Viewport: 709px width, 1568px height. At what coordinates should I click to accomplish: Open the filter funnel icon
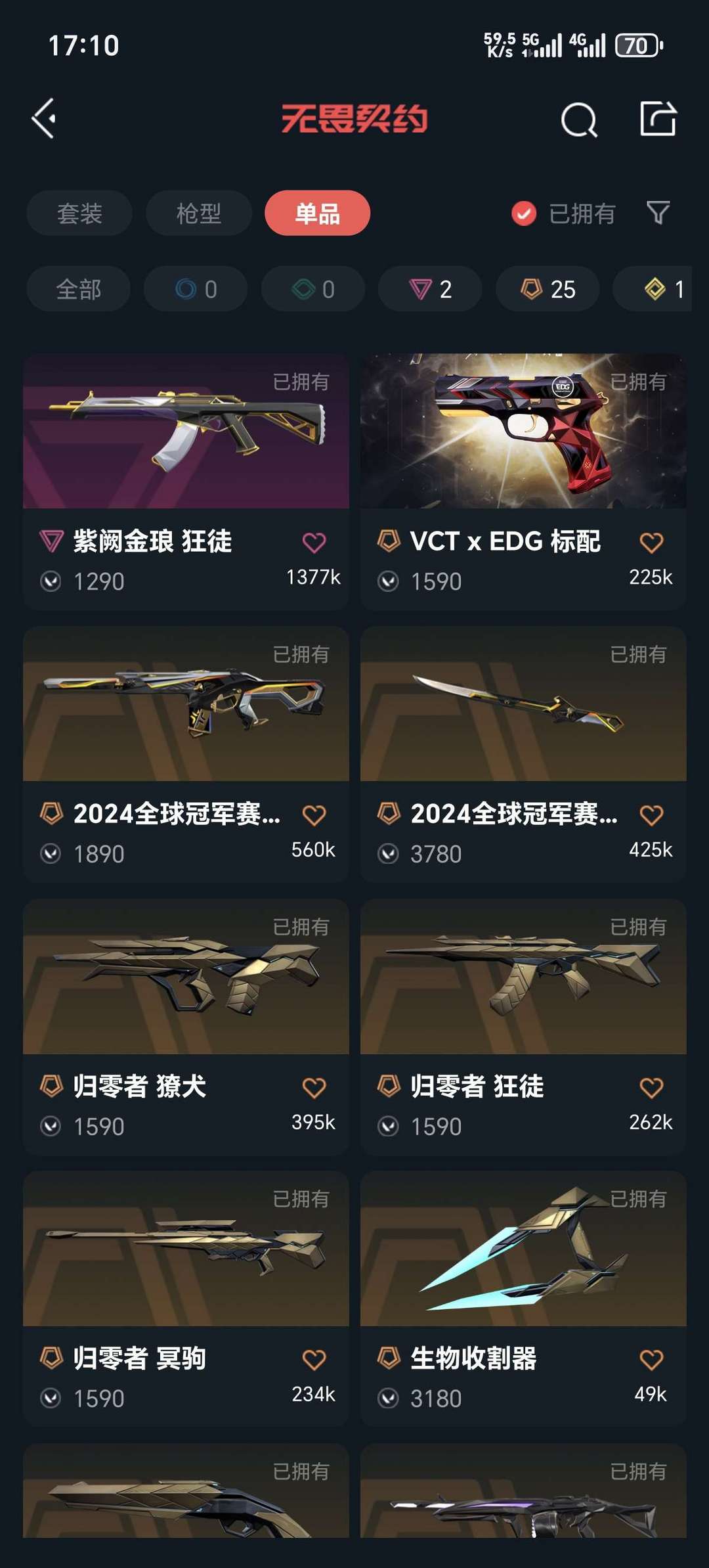click(658, 213)
